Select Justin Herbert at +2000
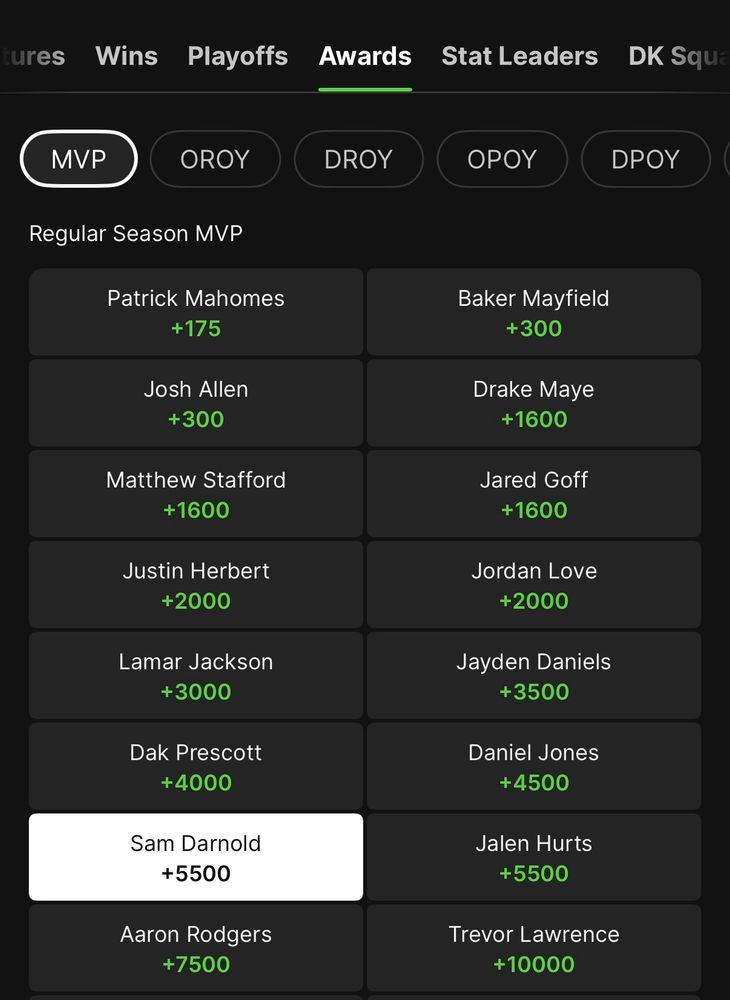The height and width of the screenshot is (1000, 730). pyautogui.click(x=196, y=585)
